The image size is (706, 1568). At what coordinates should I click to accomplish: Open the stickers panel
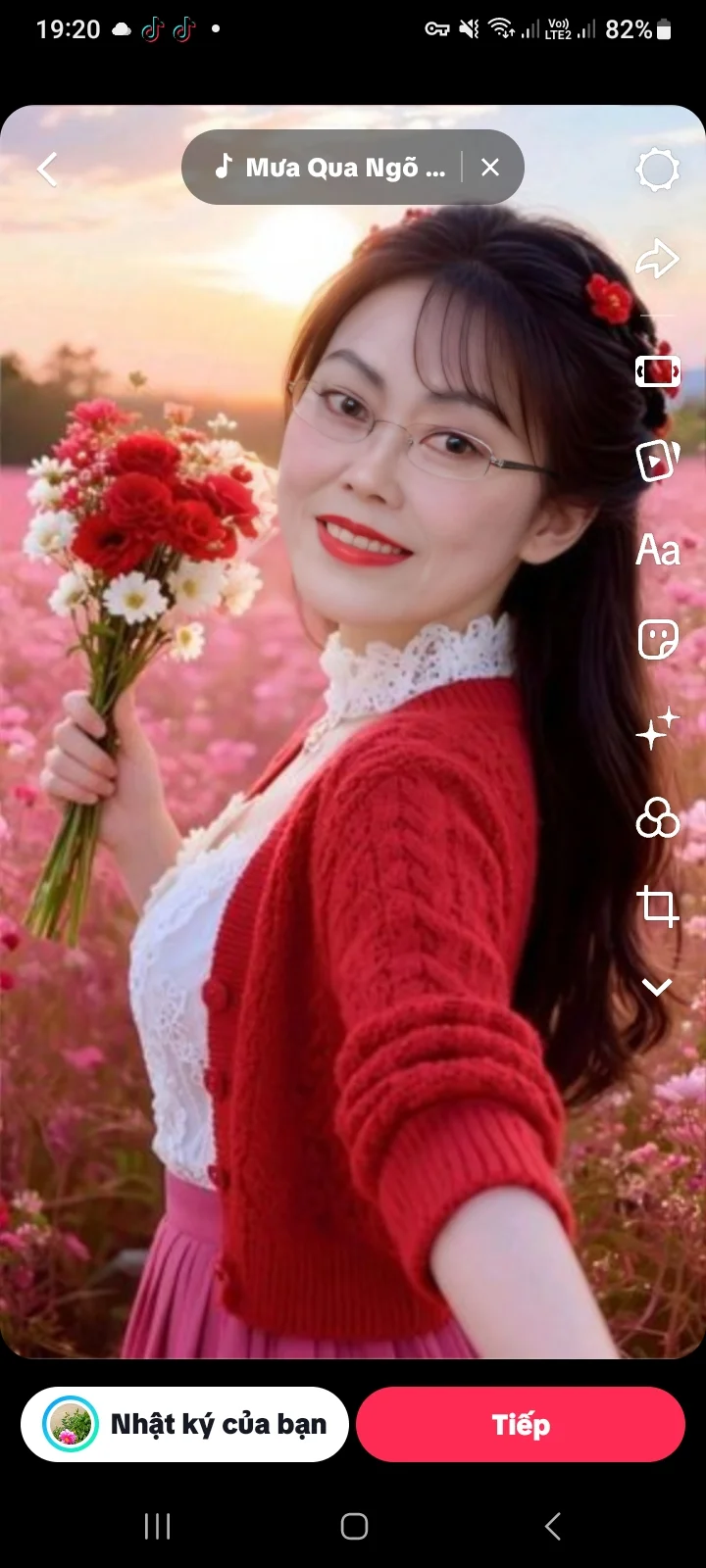pyautogui.click(x=657, y=640)
